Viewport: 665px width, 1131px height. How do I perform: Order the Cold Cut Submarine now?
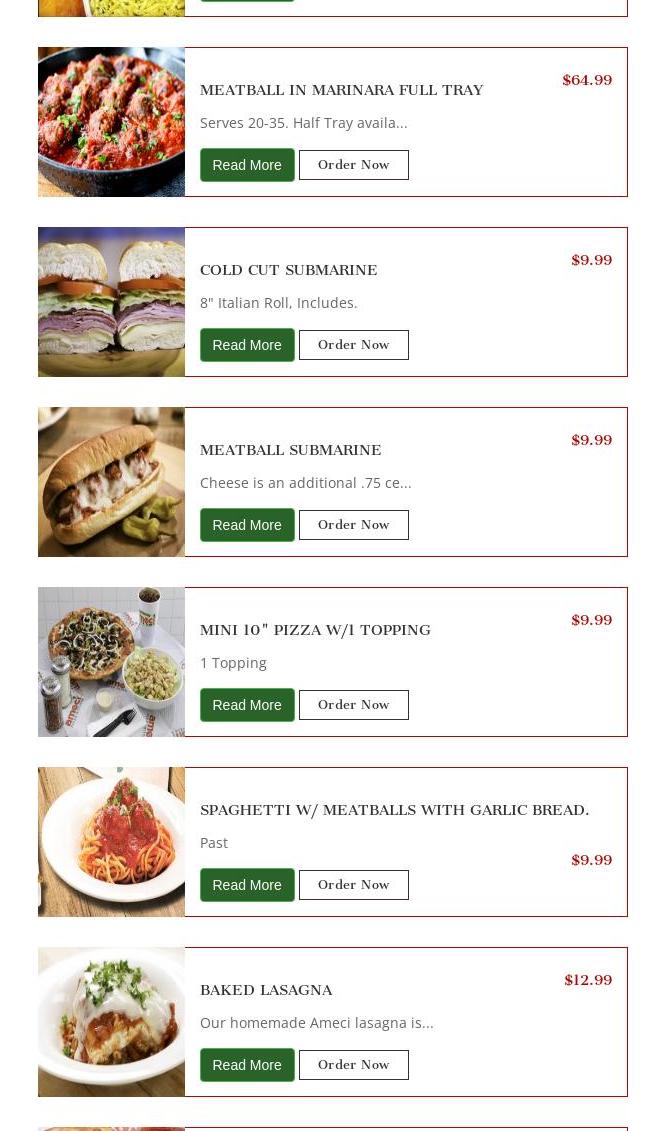pyautogui.click(x=354, y=345)
